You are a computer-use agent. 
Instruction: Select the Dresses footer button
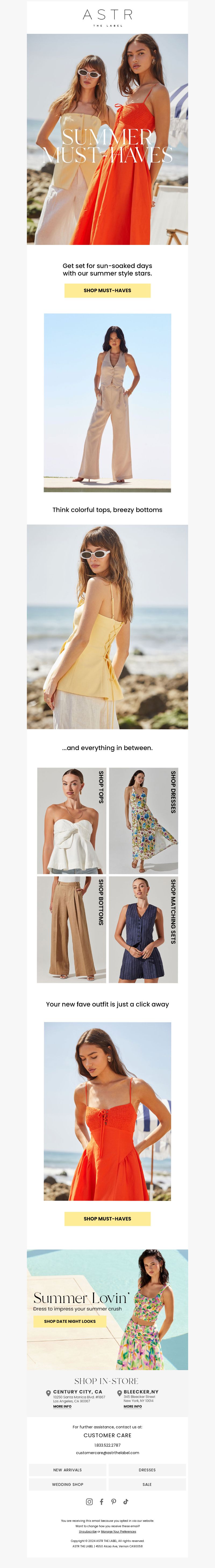147,1469
